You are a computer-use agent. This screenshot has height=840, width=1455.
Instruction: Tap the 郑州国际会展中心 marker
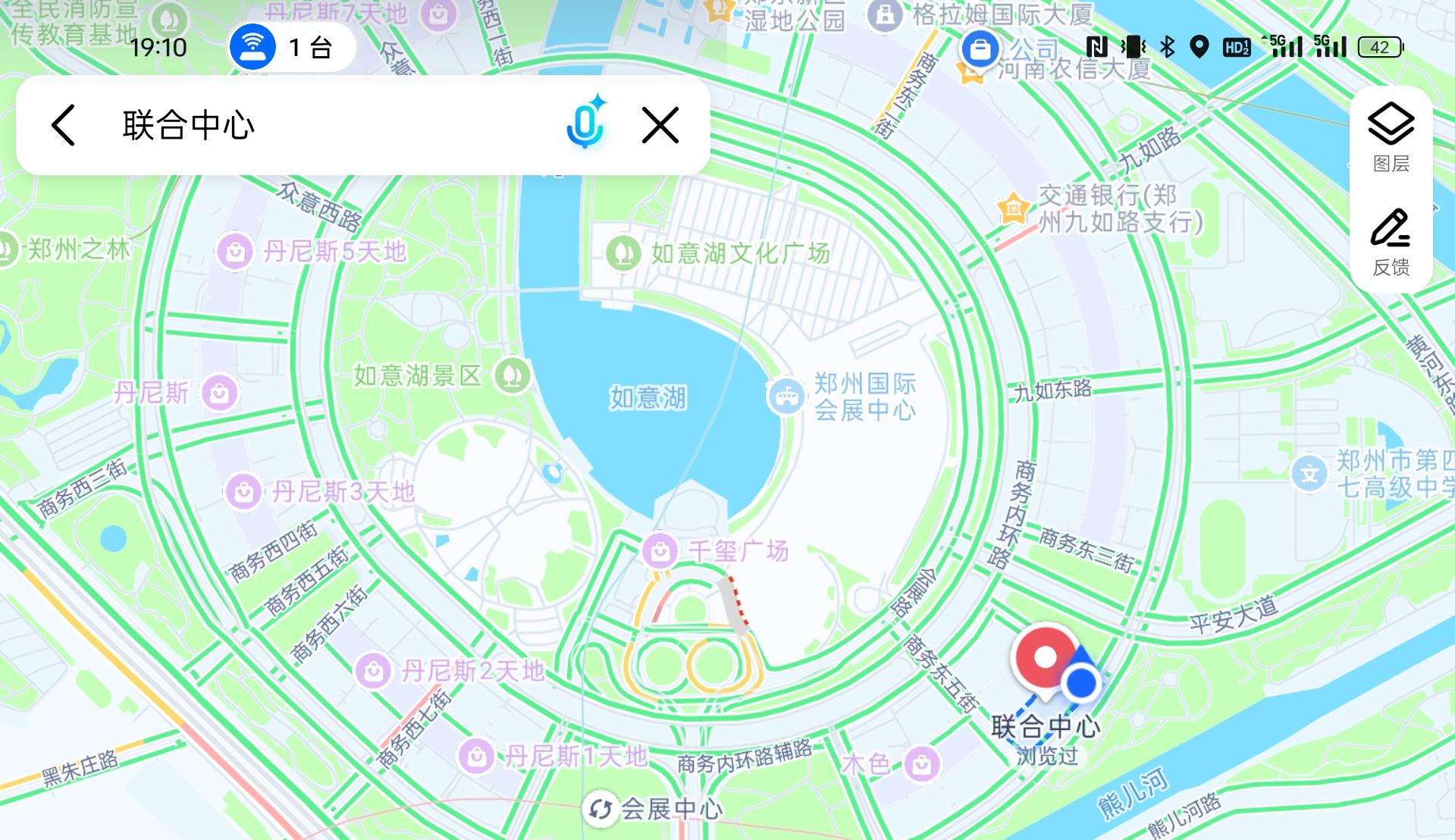coord(786,396)
